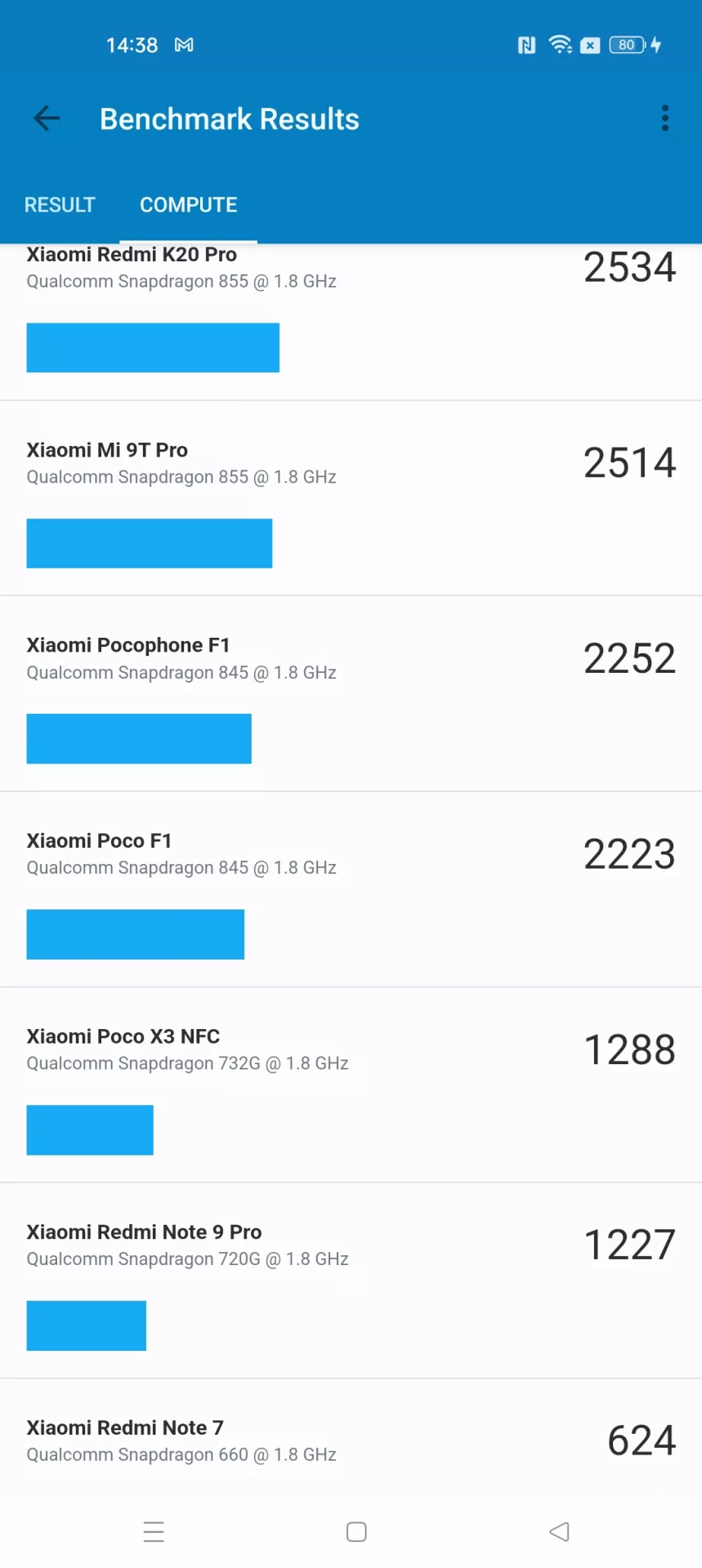Switch to the RESULT tab
The image size is (702, 1568).
60,205
